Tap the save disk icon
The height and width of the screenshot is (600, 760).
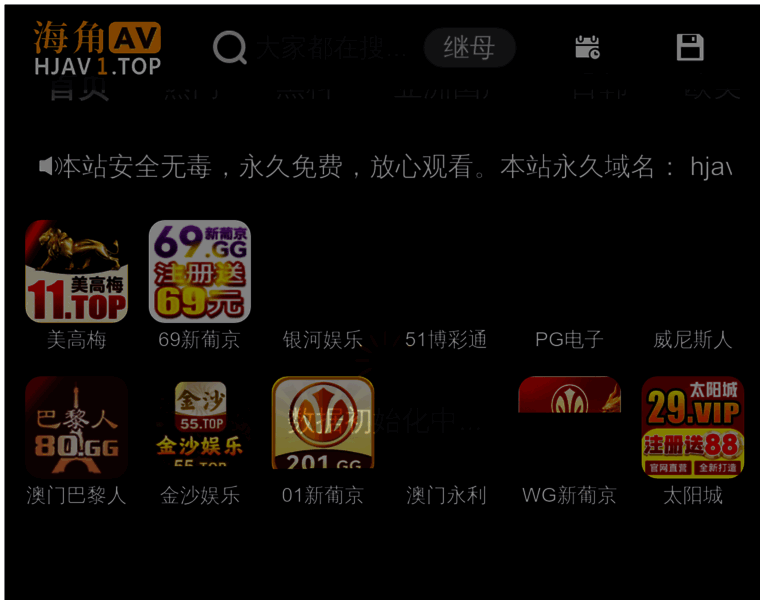point(690,47)
